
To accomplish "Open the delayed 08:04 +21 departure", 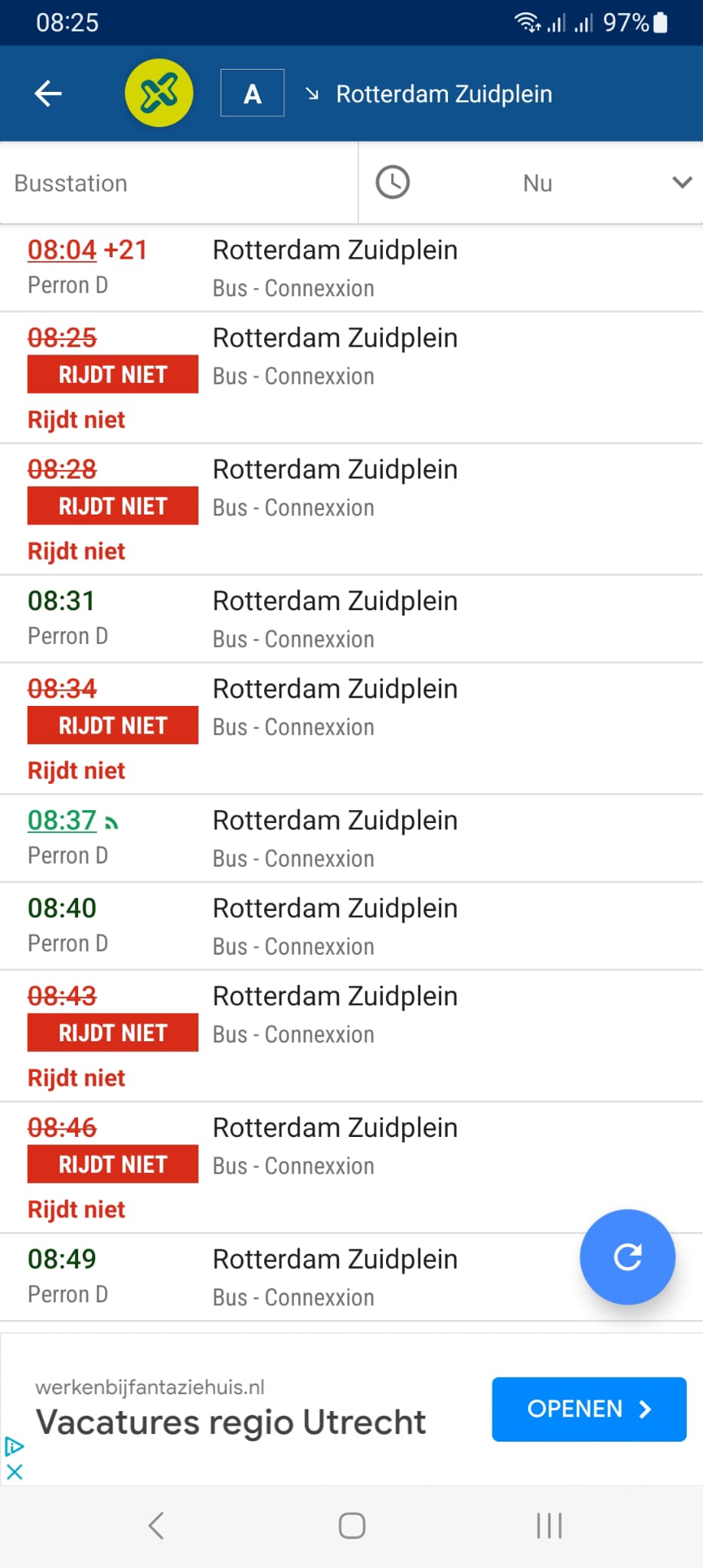I will [x=351, y=268].
